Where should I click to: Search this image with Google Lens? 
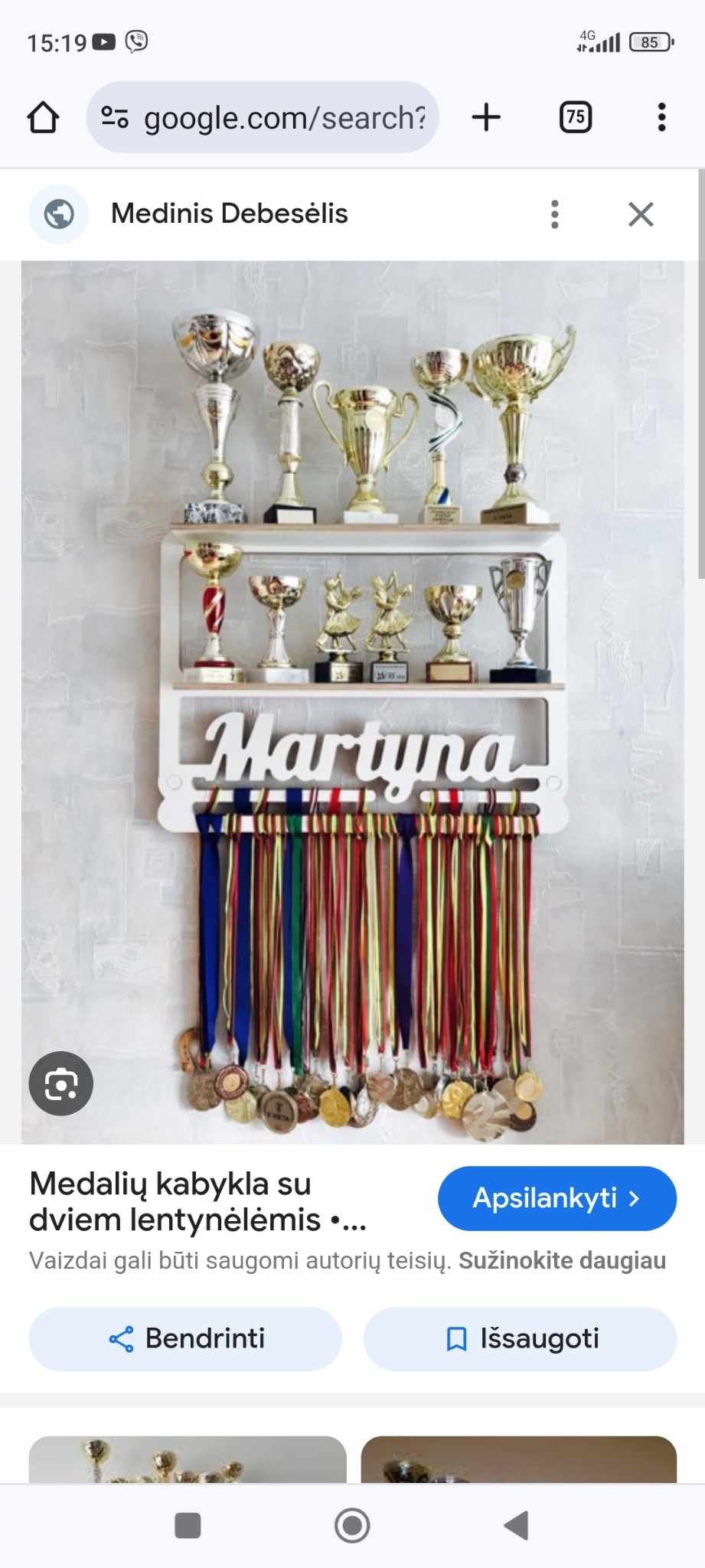tap(61, 1084)
